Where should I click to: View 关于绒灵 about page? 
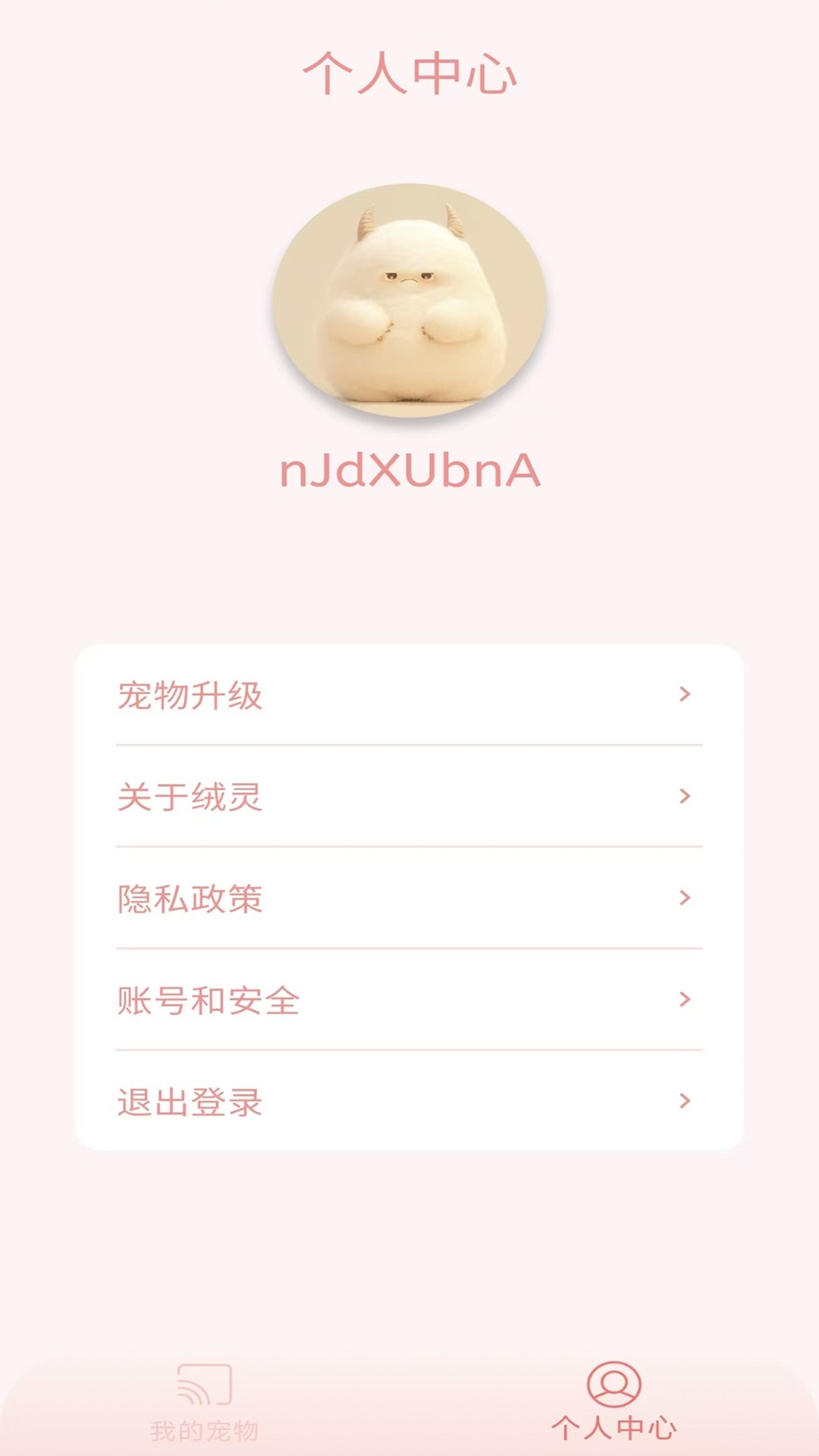187,798
